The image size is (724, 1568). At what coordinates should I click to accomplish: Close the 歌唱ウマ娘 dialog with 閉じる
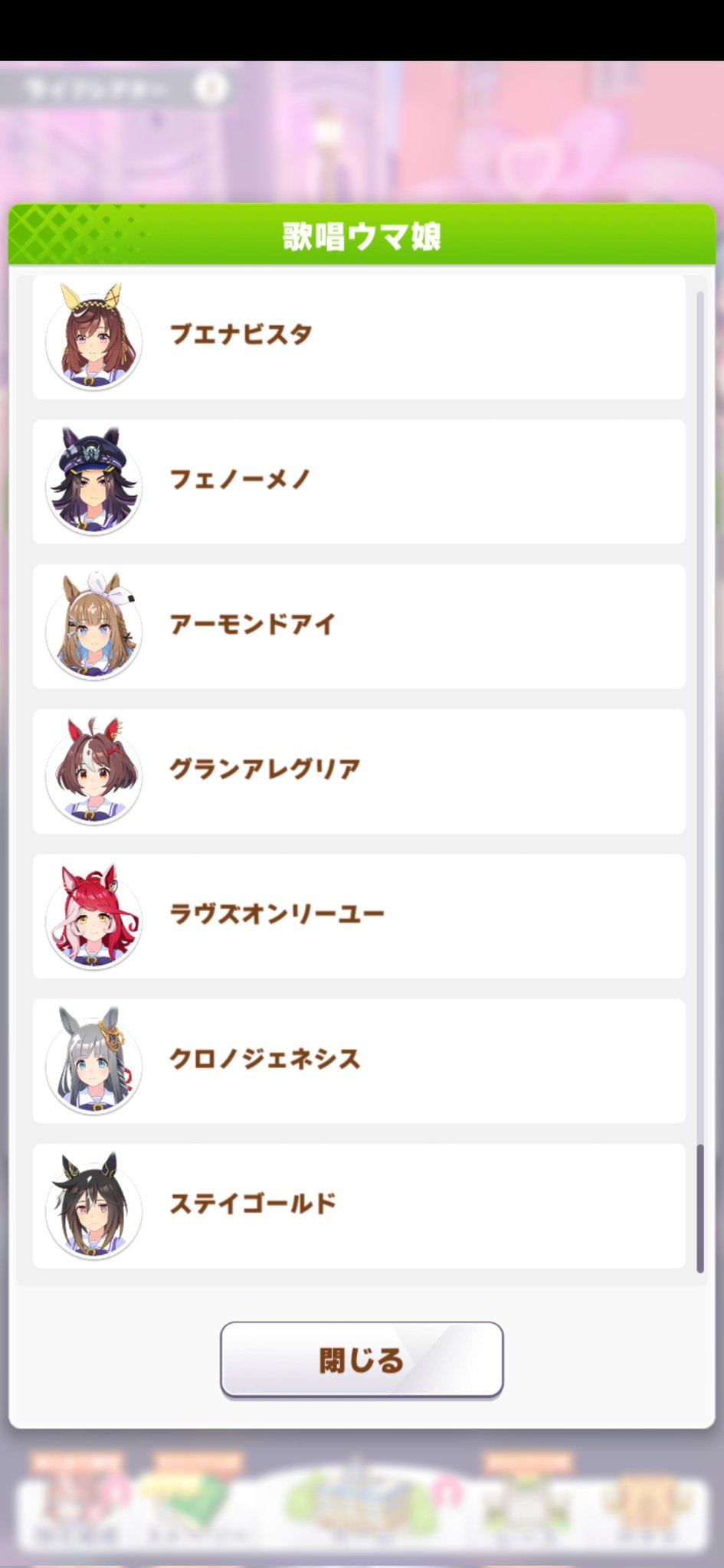pyautogui.click(x=362, y=1360)
